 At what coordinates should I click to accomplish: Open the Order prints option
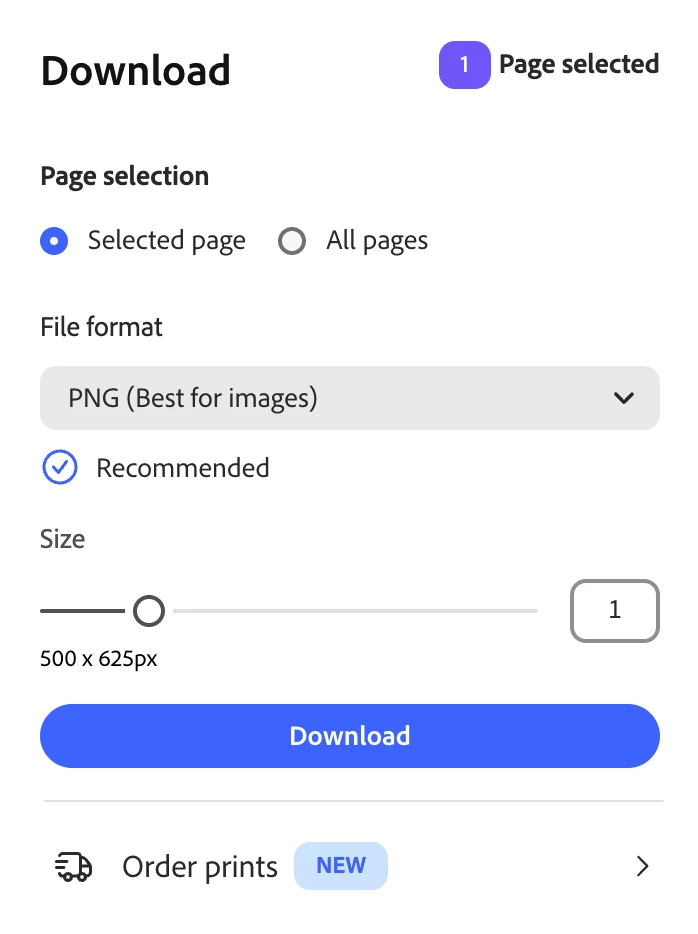349,866
